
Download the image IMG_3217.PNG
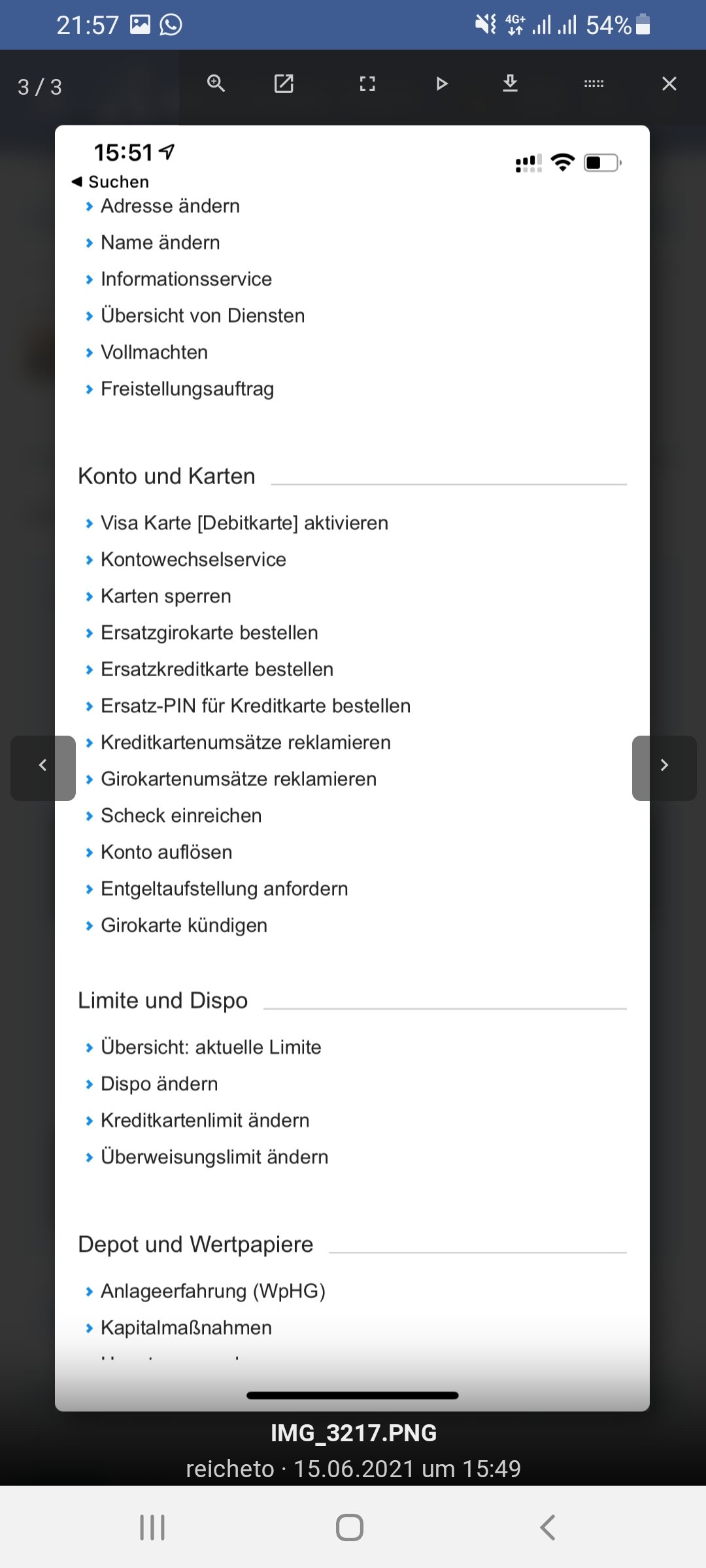coord(511,84)
